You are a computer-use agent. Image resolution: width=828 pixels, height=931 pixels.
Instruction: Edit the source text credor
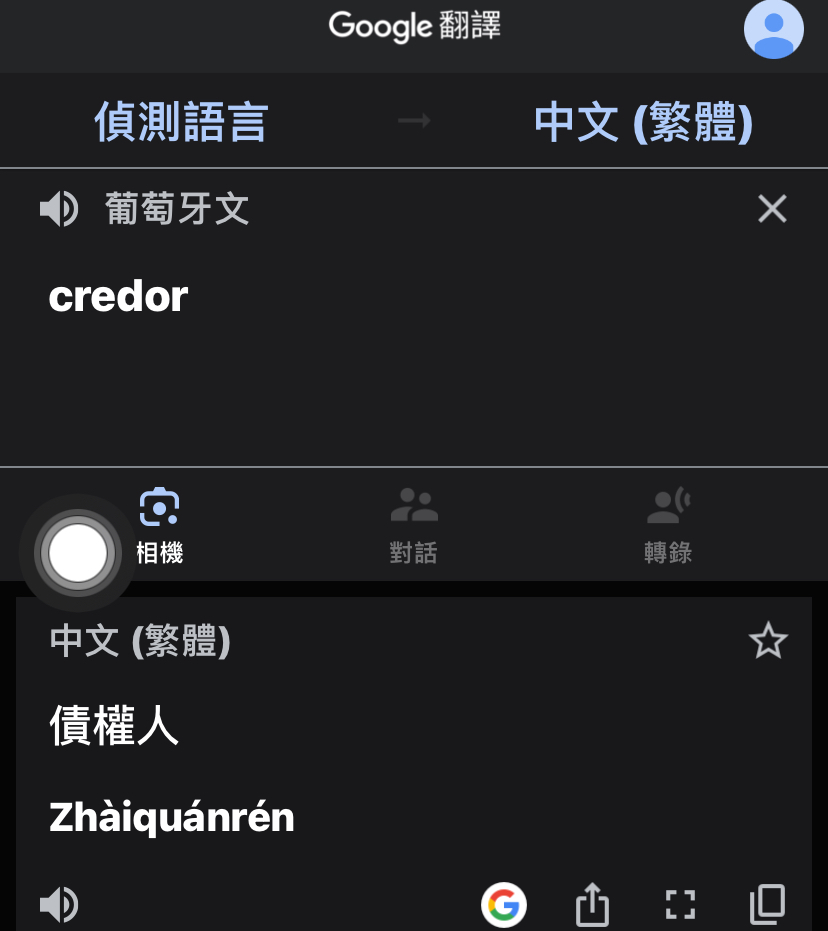pyautogui.click(x=118, y=297)
